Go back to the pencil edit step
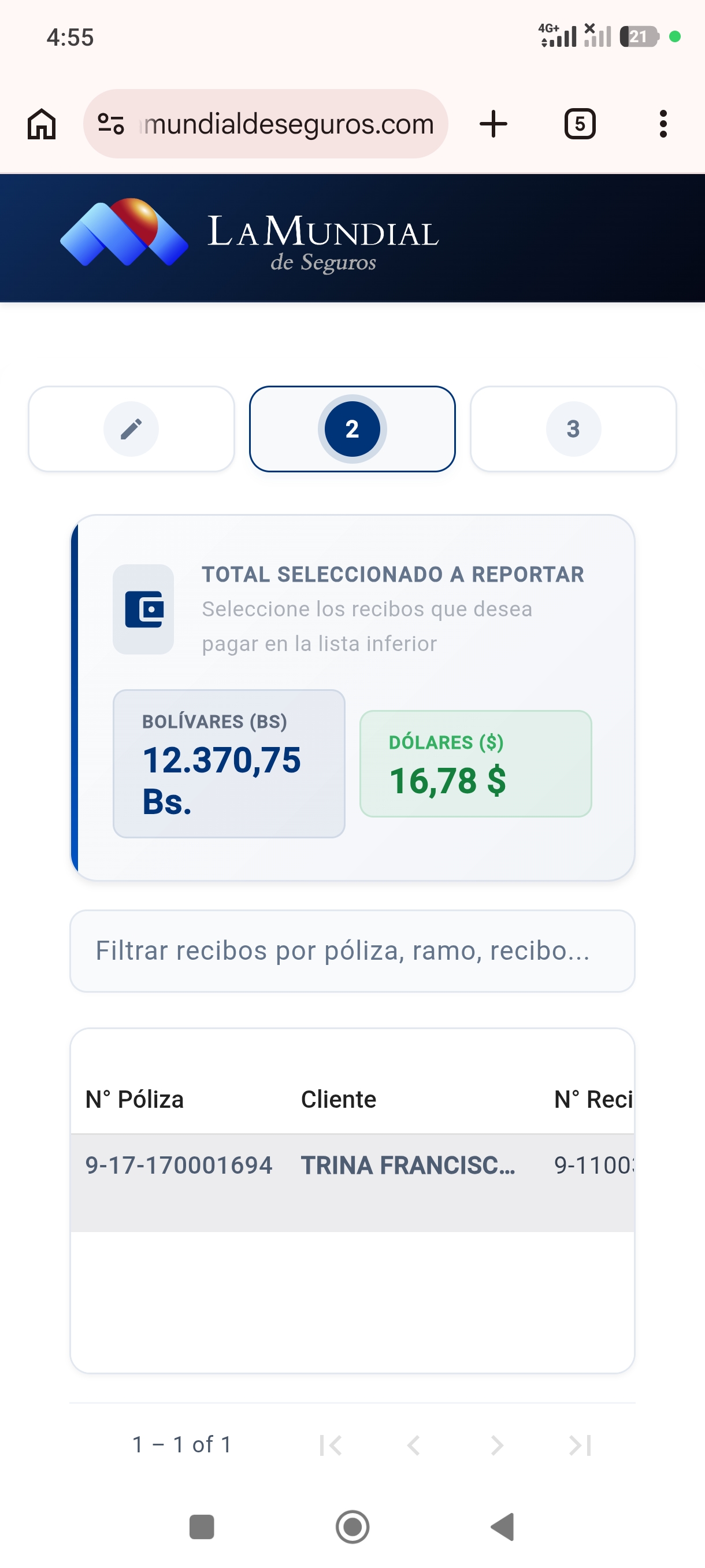 tap(131, 429)
